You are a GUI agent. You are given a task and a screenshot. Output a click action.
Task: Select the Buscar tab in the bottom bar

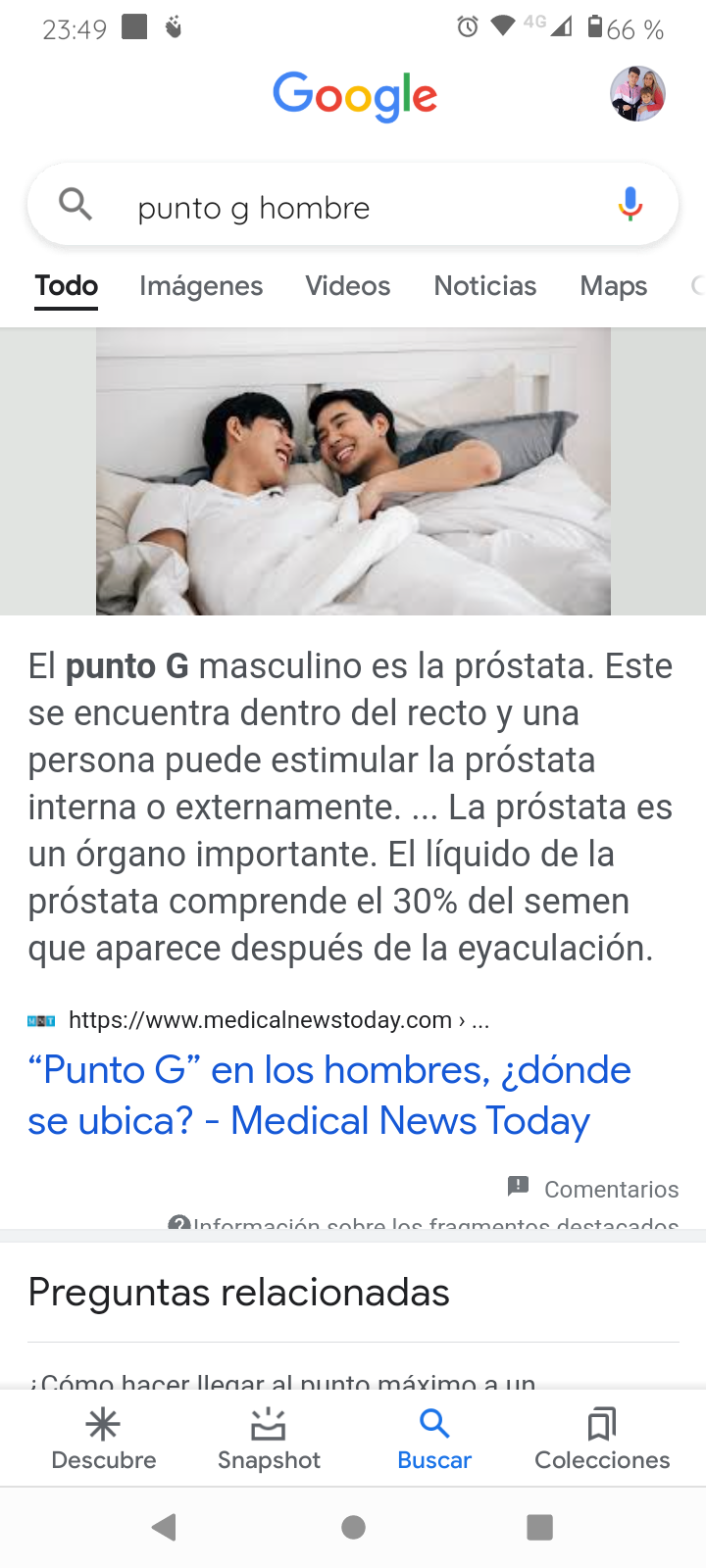pos(434,1439)
